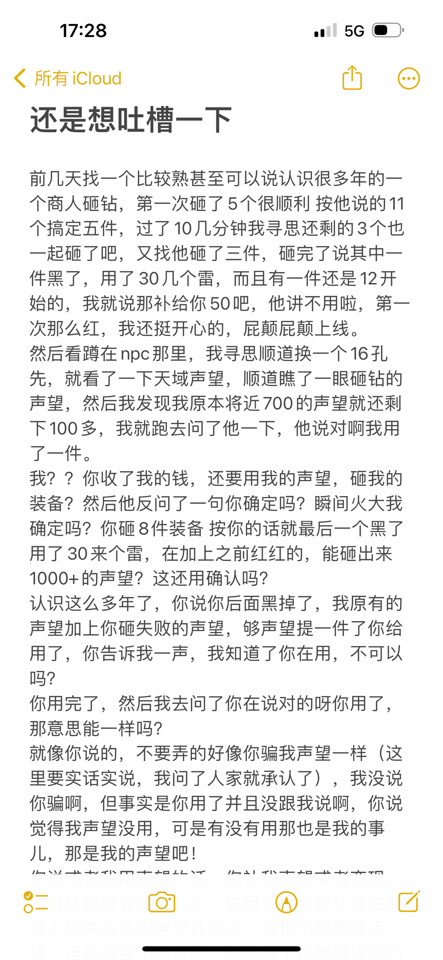This screenshot has width=443, height=960.
Task: Open the camera attachment option
Action: 162,902
